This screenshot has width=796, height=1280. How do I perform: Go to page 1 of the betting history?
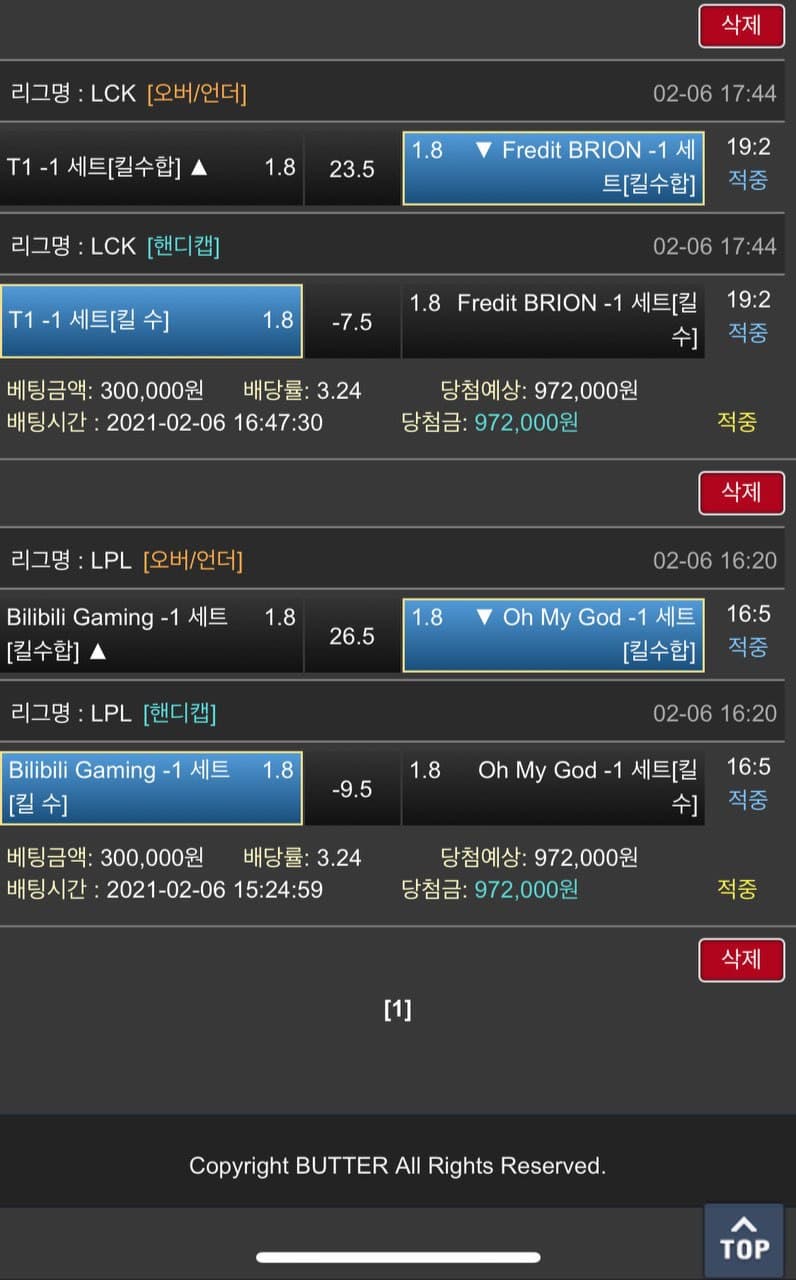[397, 1010]
